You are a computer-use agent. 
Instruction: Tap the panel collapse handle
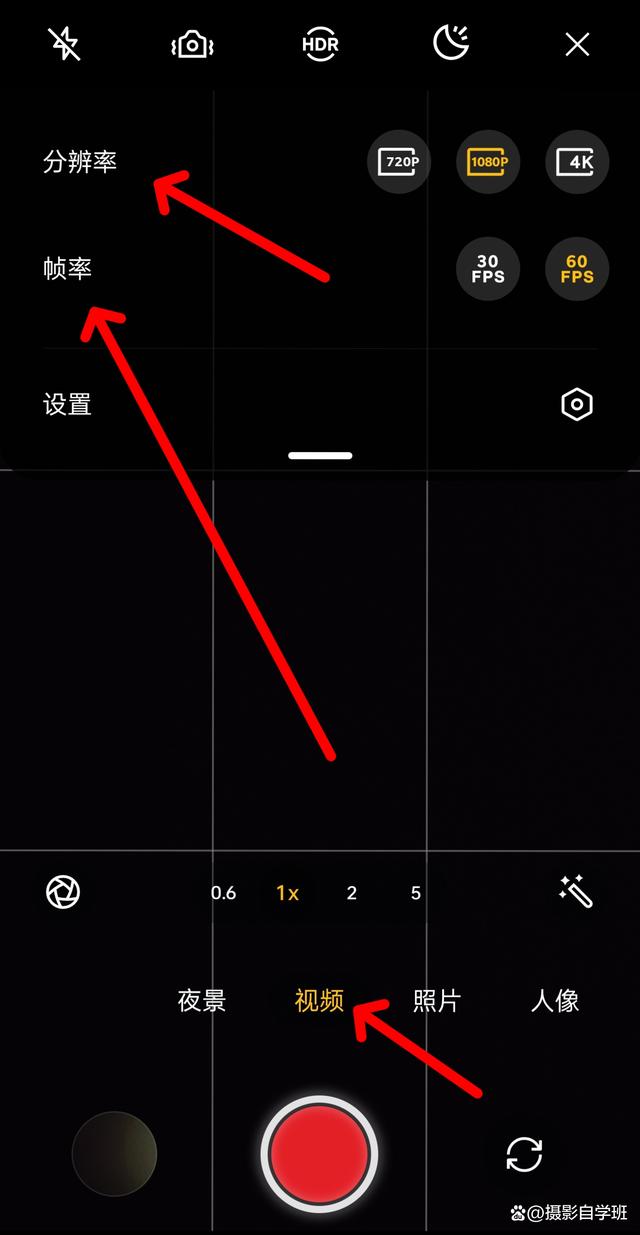(320, 456)
